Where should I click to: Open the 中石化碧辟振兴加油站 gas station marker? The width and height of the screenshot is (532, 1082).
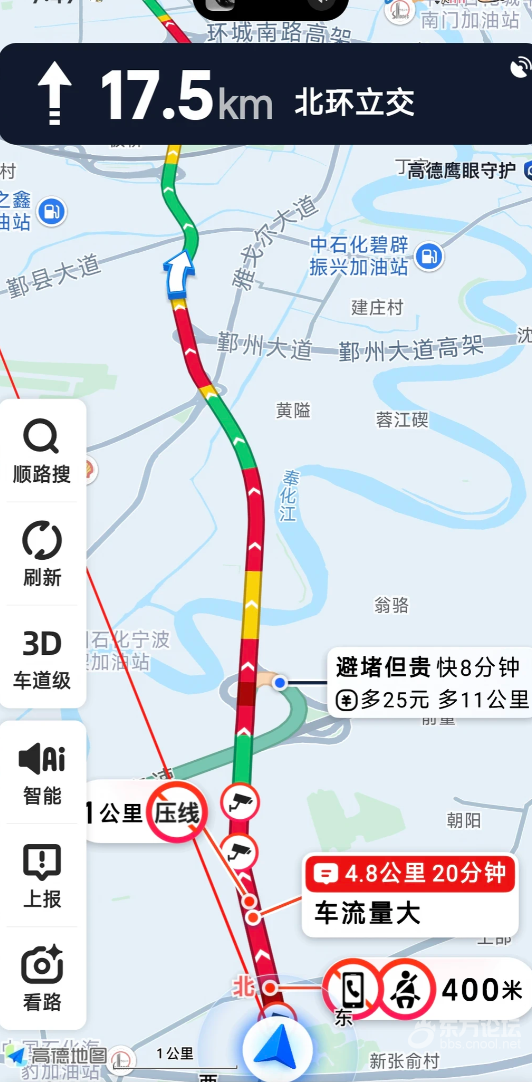pyautogui.click(x=430, y=256)
